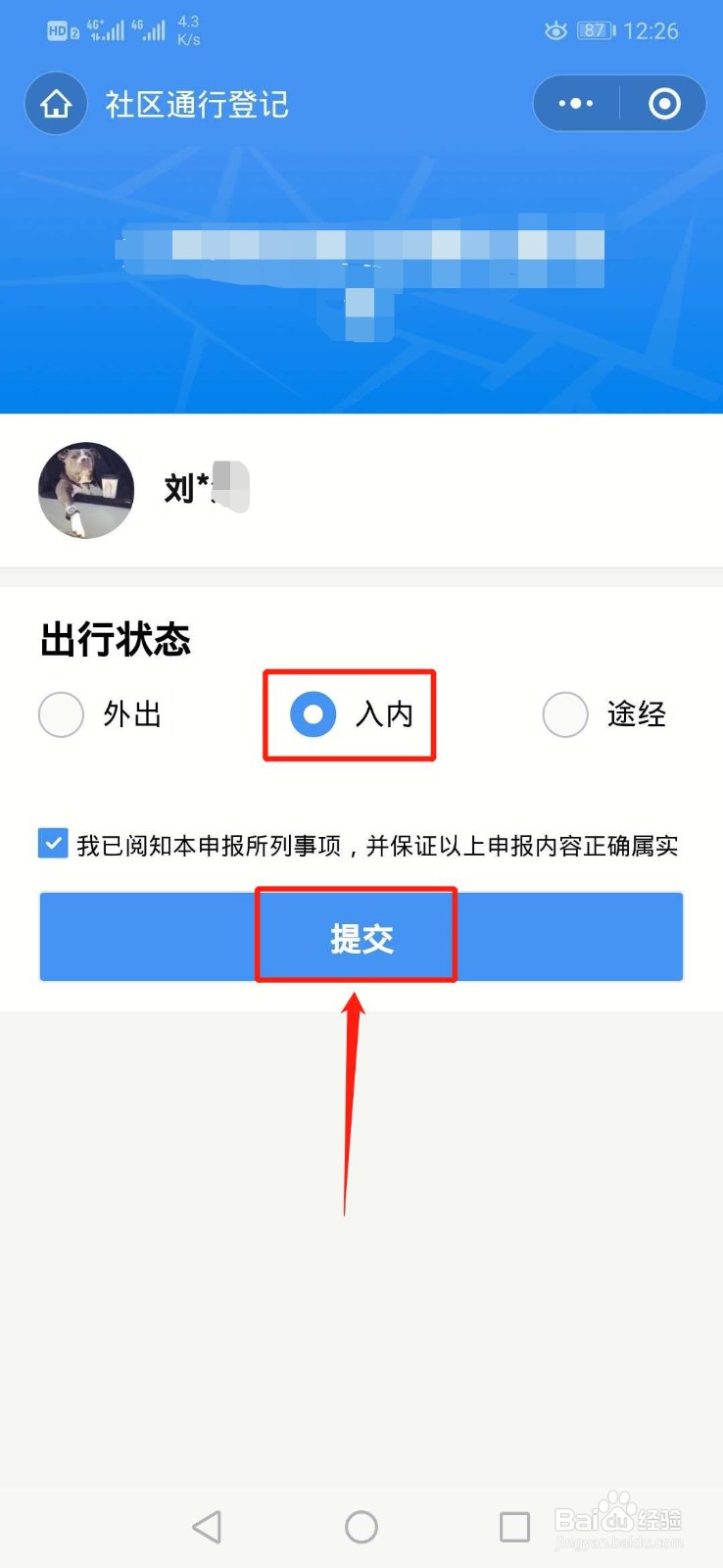
Task: Tap the 社区通行登记 title bar text
Action: point(196,103)
